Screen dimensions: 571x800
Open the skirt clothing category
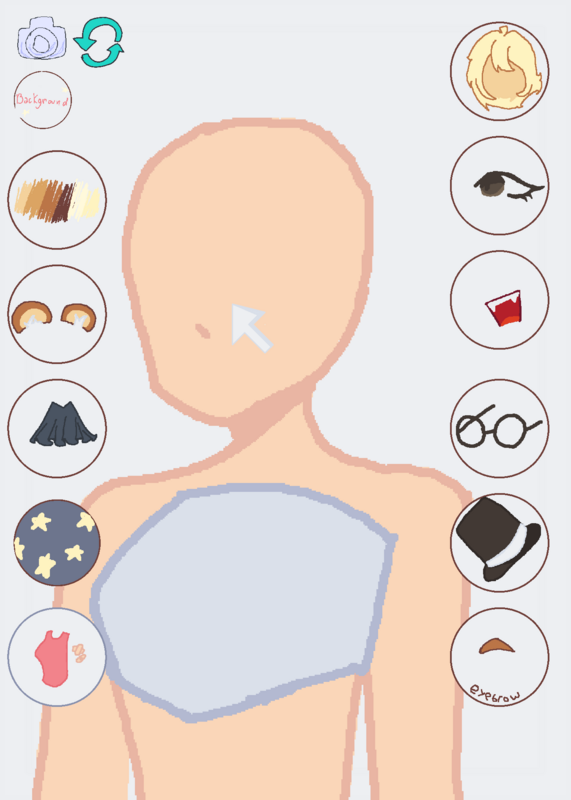coord(57,429)
